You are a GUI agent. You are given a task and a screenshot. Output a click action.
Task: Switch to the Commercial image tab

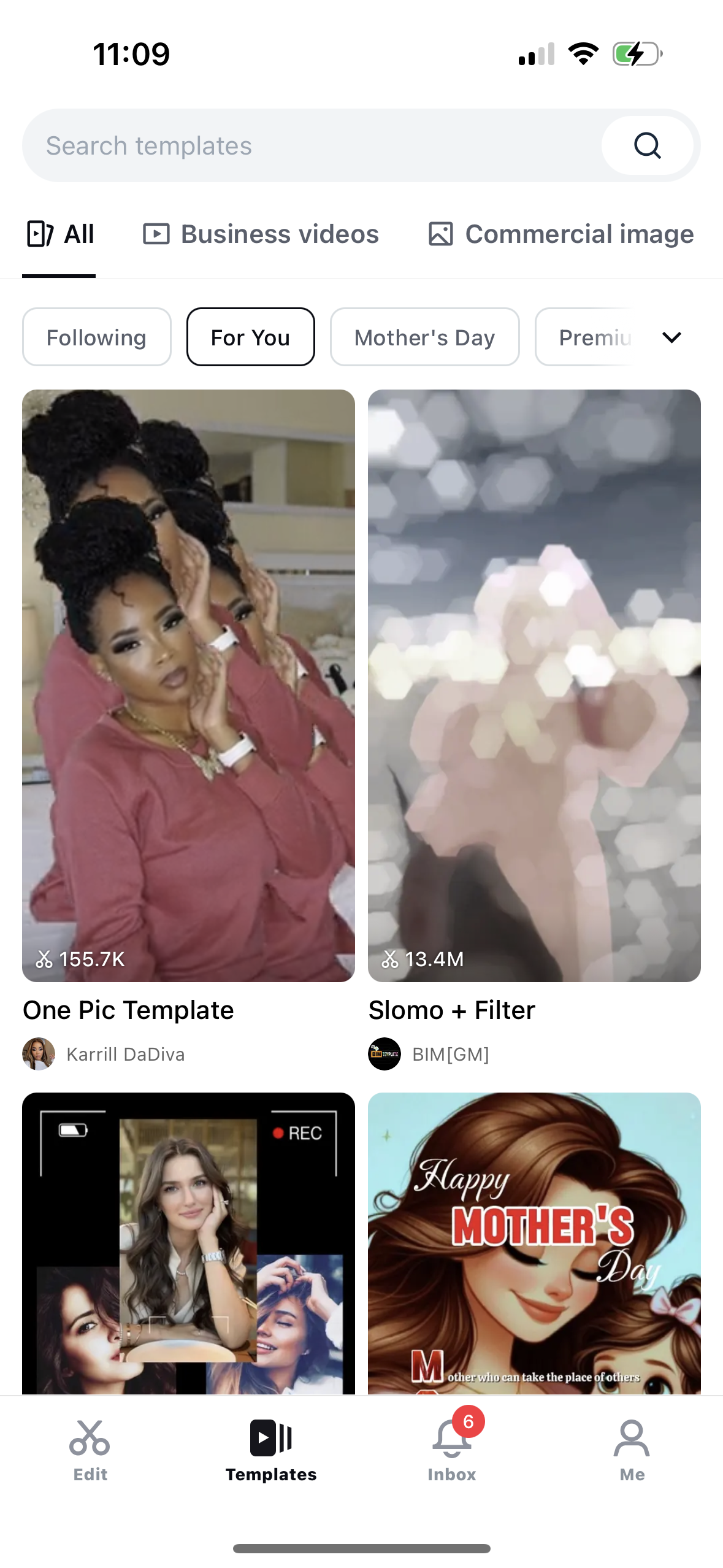click(x=559, y=233)
